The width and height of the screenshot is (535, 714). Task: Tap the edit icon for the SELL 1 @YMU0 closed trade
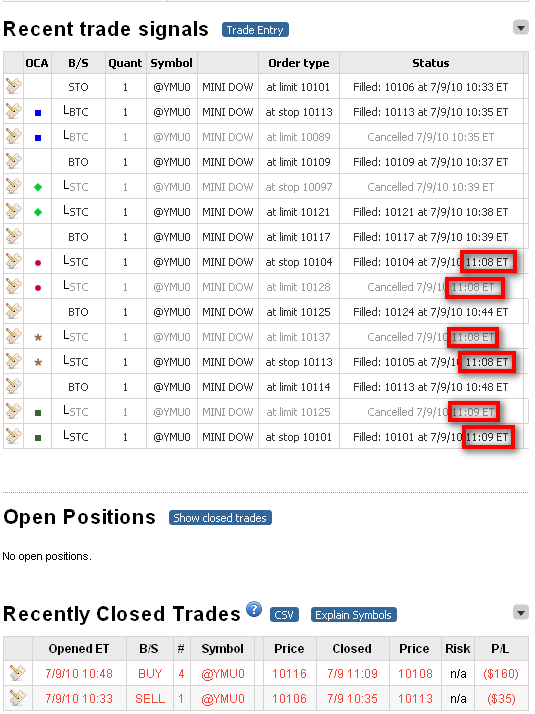coord(18,698)
